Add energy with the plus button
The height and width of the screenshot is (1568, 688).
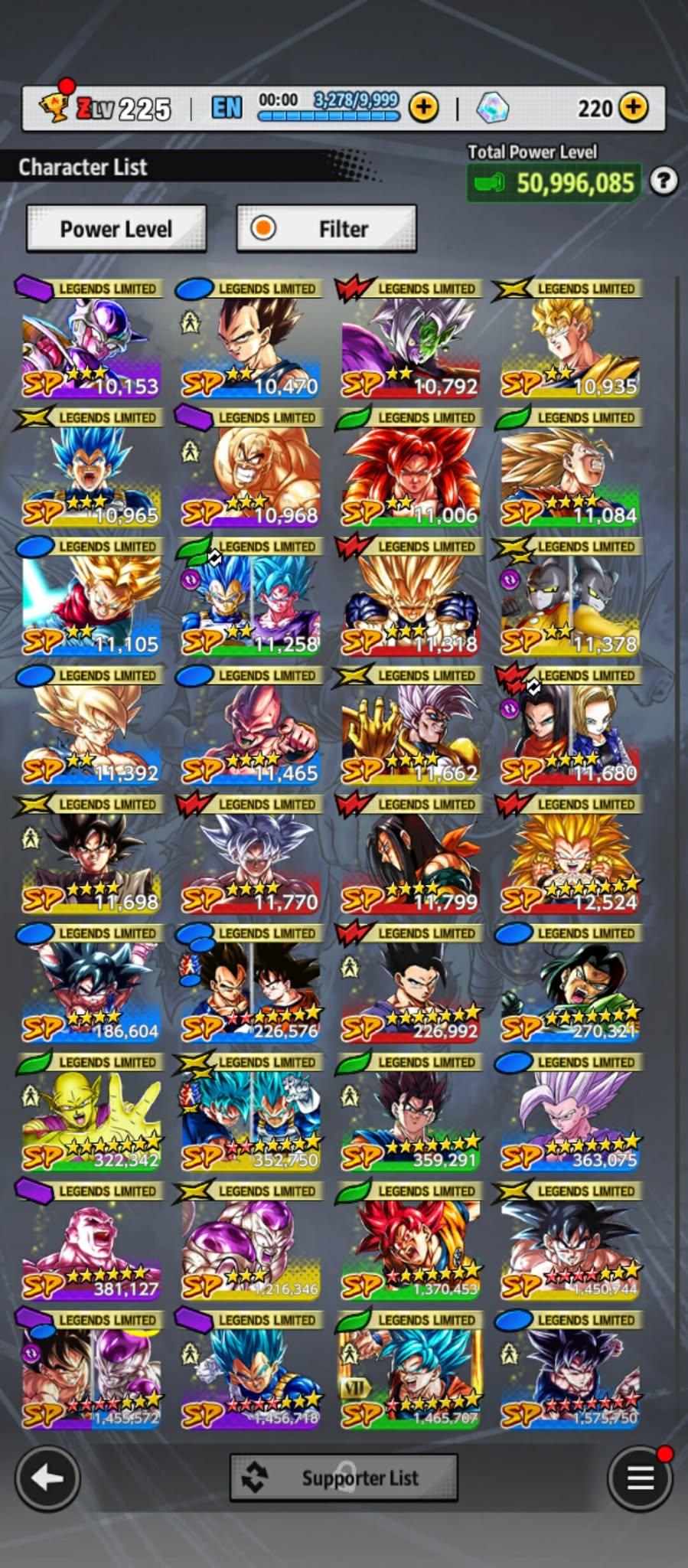pos(423,107)
